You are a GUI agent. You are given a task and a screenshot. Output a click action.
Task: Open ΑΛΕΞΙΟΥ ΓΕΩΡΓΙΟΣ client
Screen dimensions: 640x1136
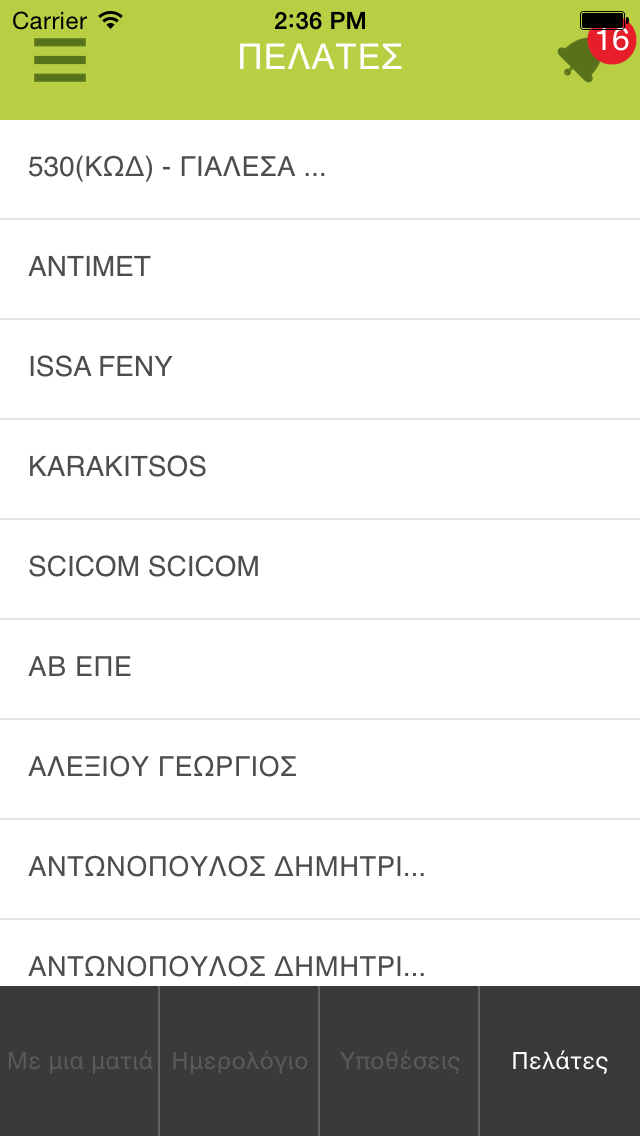tap(320, 769)
